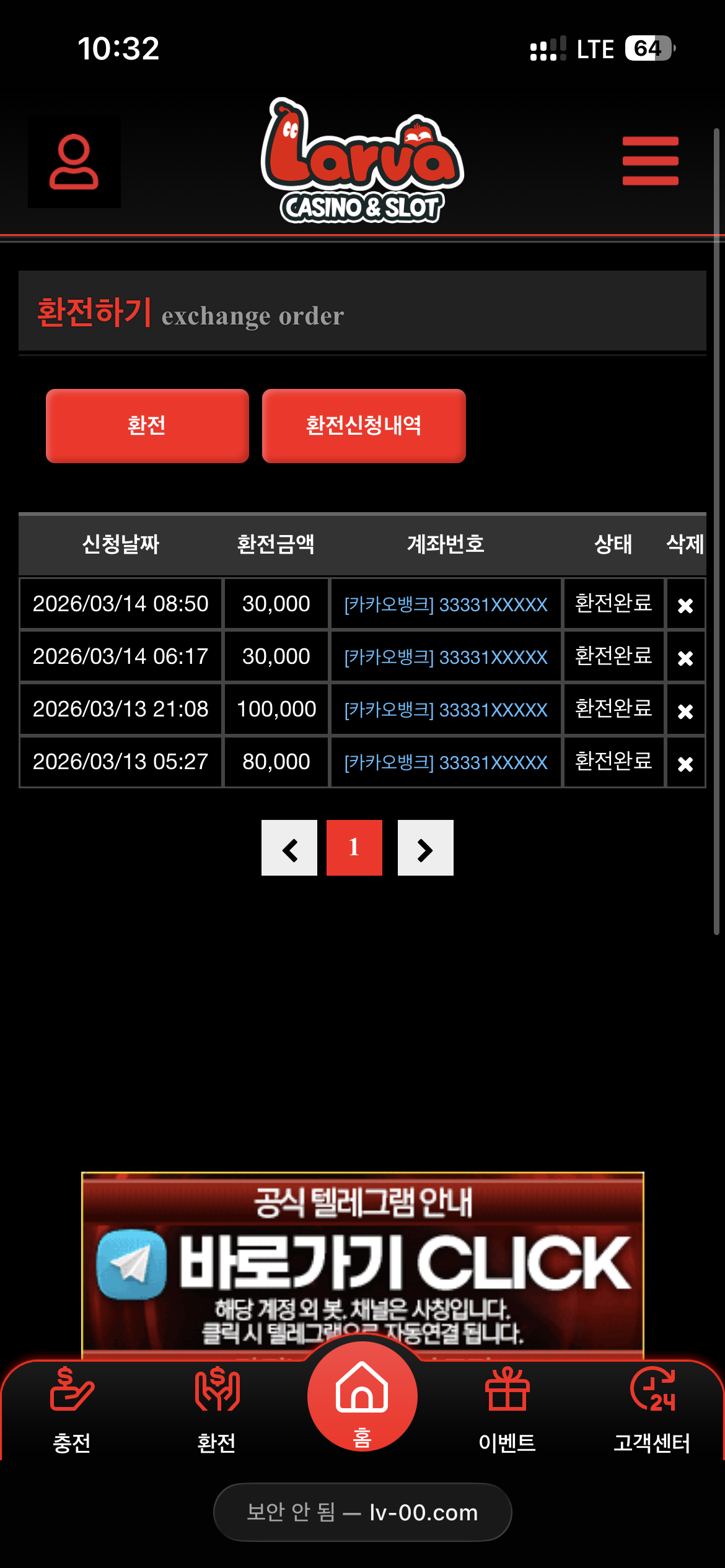Select the 환전 button
Image resolution: width=725 pixels, height=1568 pixels.
[x=147, y=426]
